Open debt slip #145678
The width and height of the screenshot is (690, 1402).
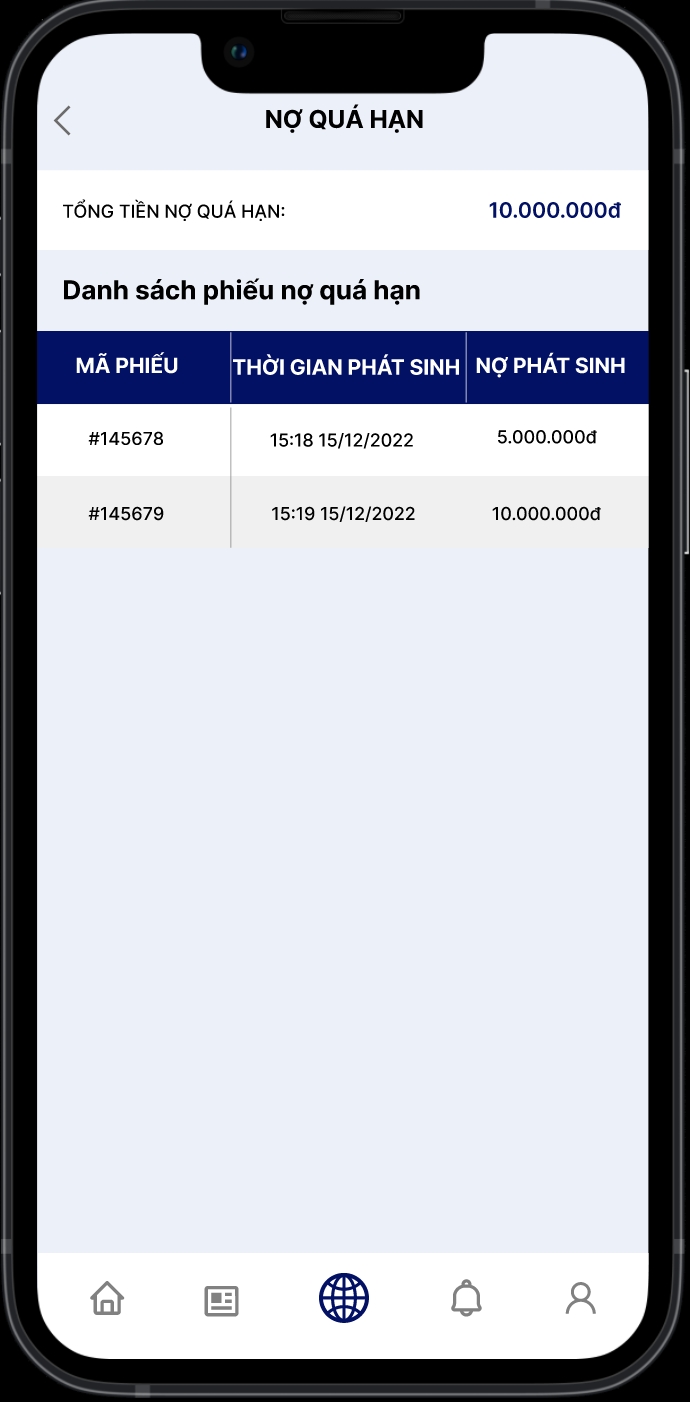pyautogui.click(x=126, y=439)
